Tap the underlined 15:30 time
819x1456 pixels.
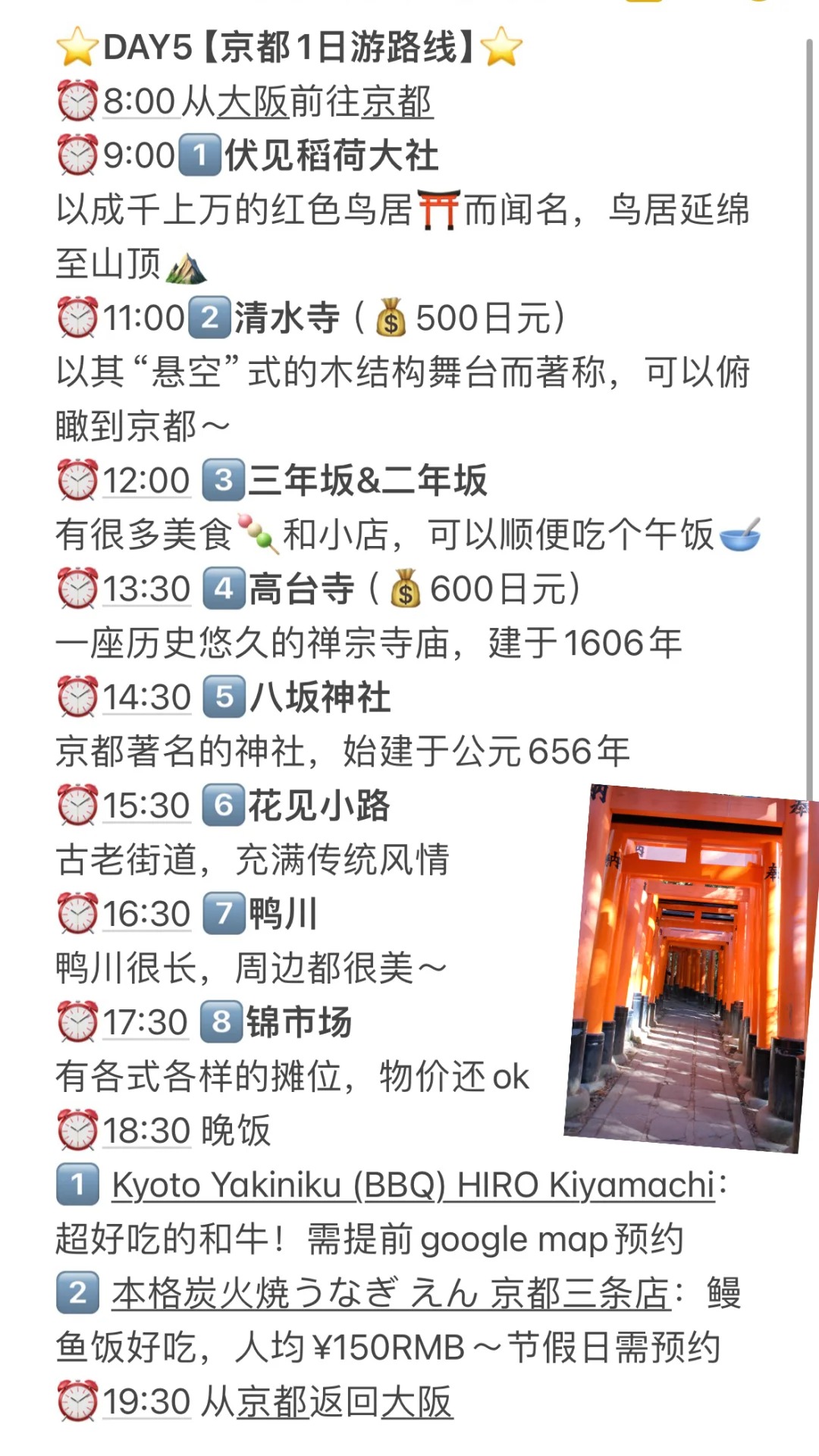[x=146, y=806]
